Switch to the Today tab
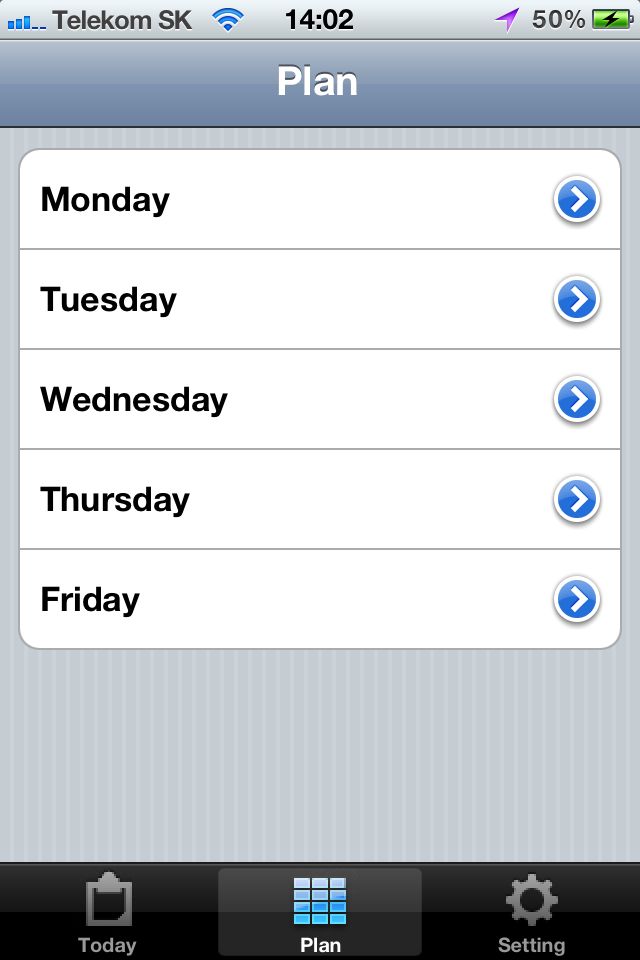 (107, 914)
